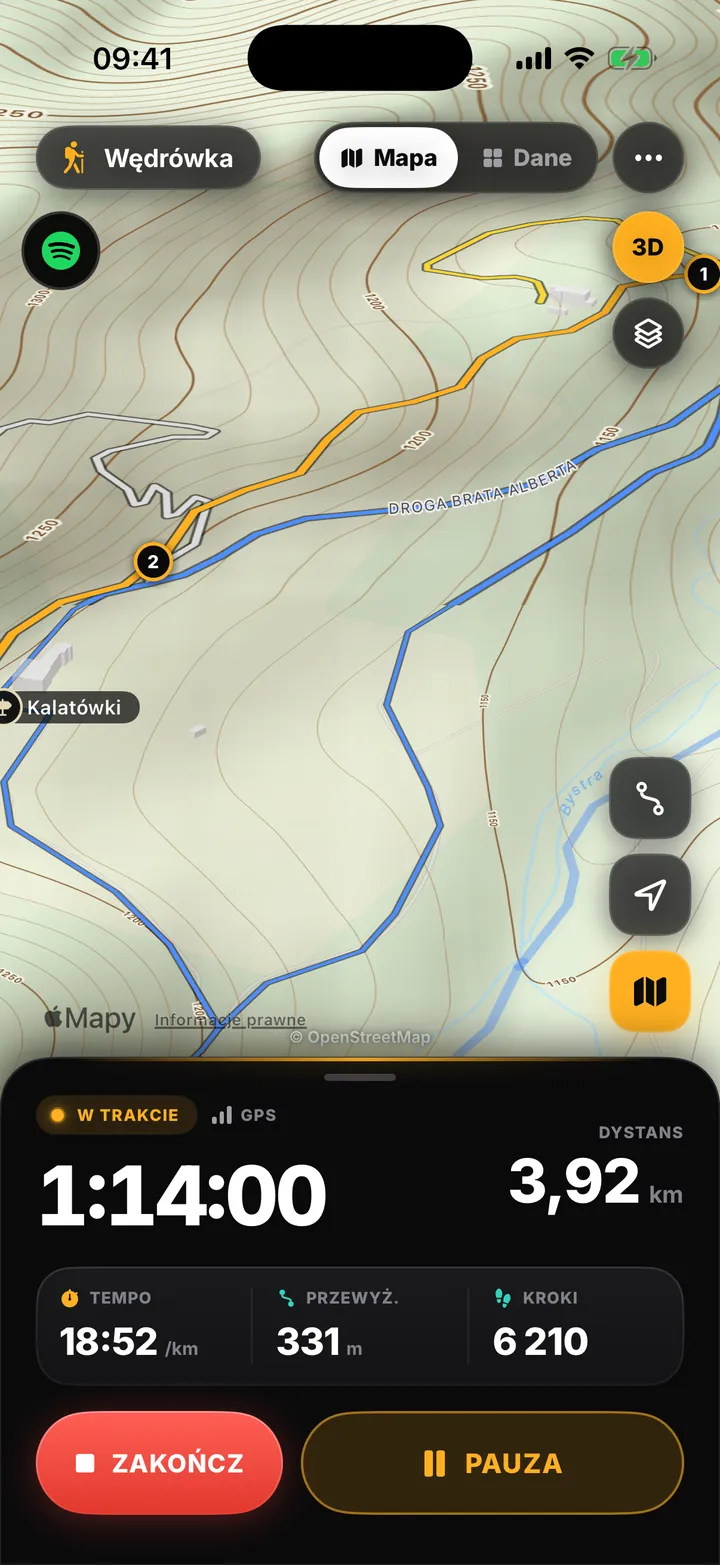This screenshot has width=720, height=1565.
Task: Tap the yellow map mode button
Action: coord(650,991)
